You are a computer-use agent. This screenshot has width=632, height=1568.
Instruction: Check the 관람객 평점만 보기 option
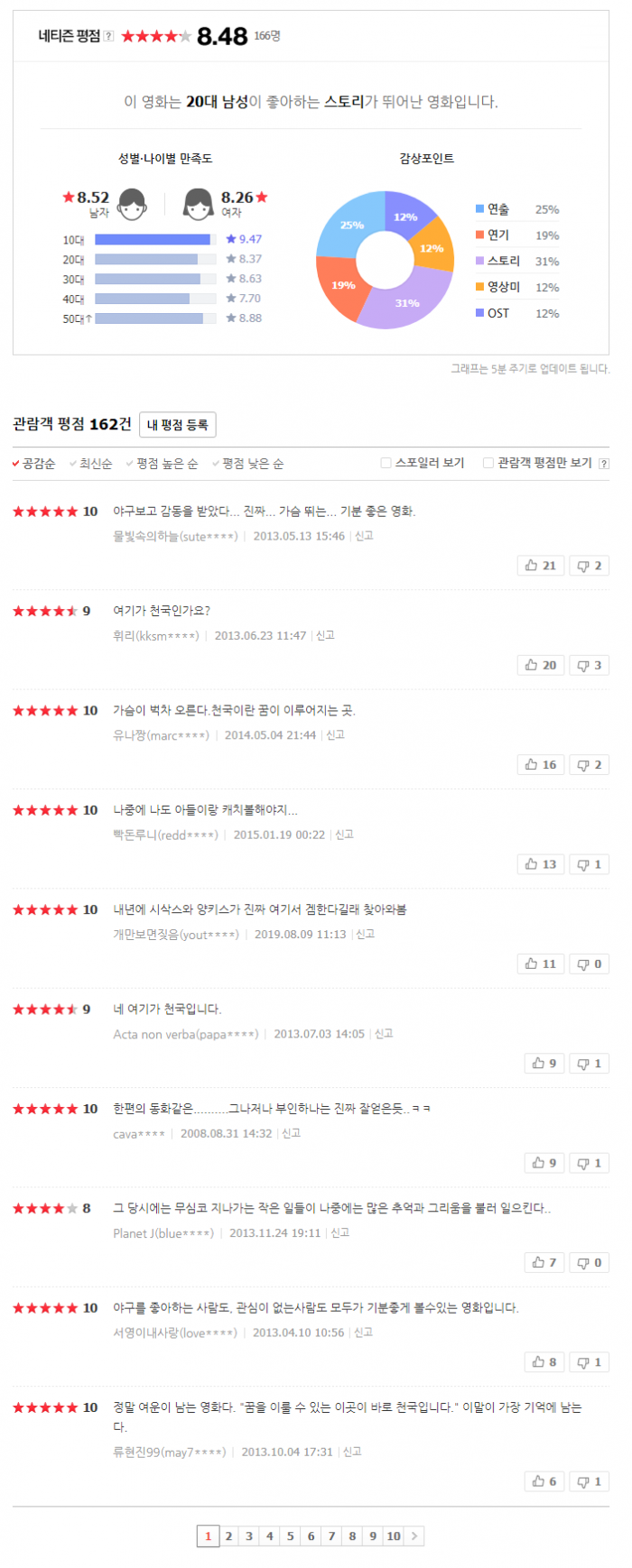[488, 463]
